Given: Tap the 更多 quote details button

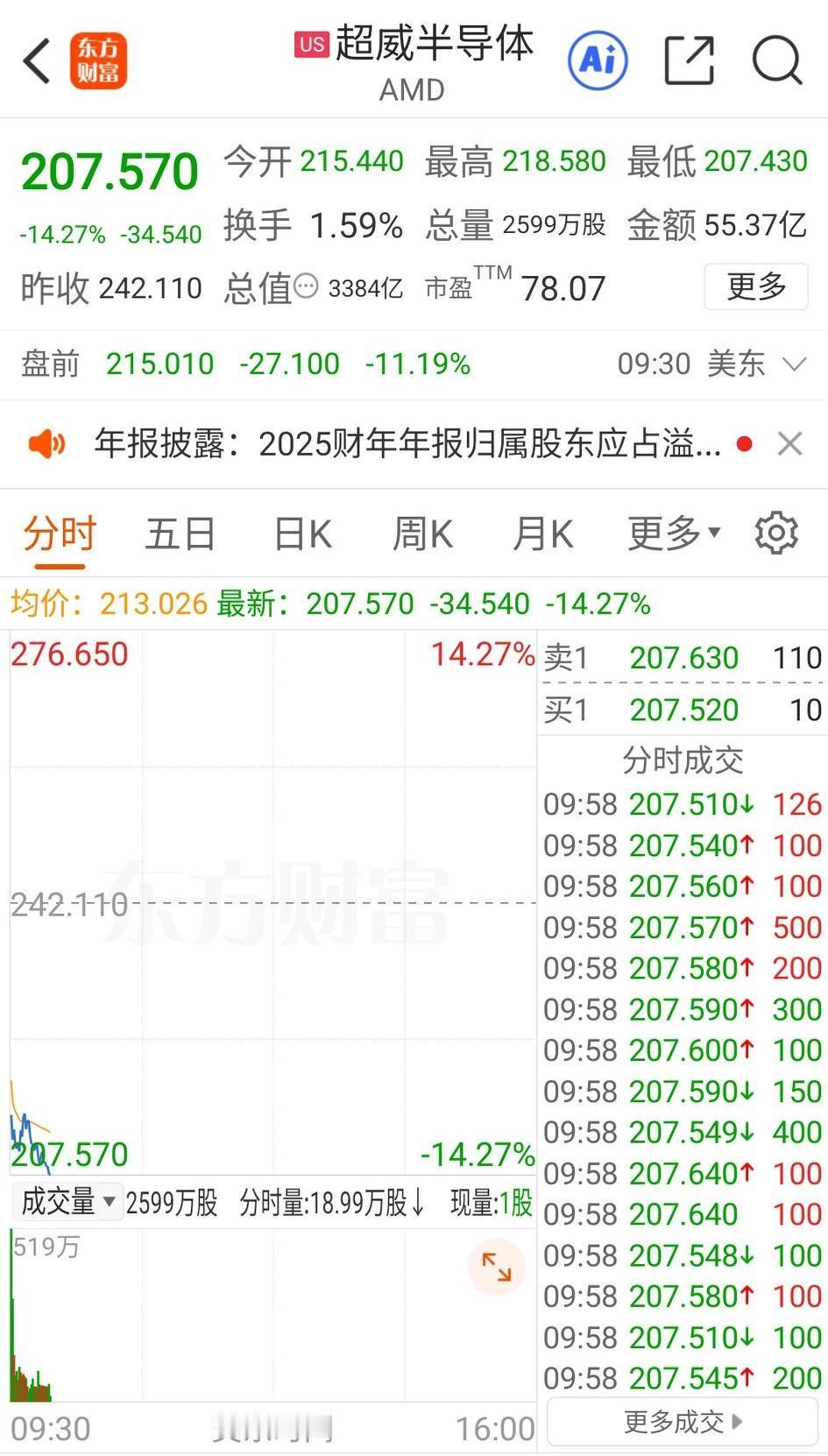Looking at the screenshot, I should (x=755, y=286).
